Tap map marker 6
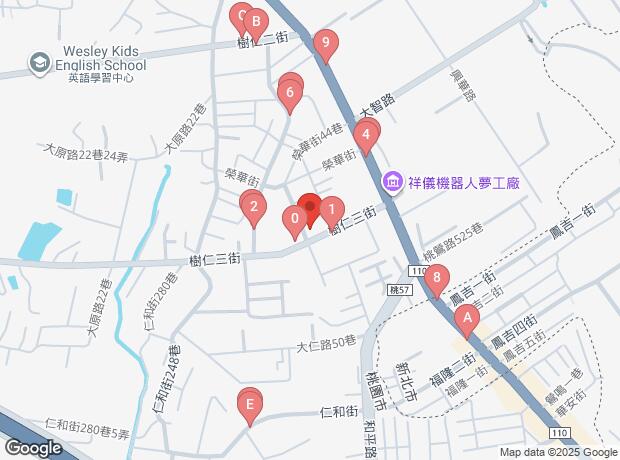The image size is (620, 460). click(289, 95)
